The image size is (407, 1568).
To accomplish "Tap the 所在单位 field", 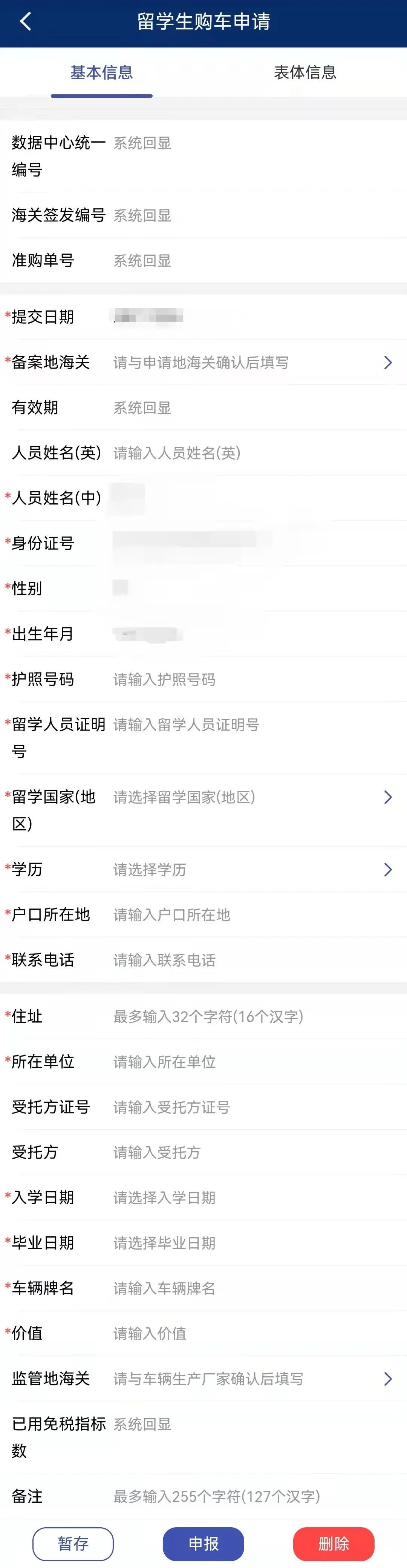I will click(256, 1062).
